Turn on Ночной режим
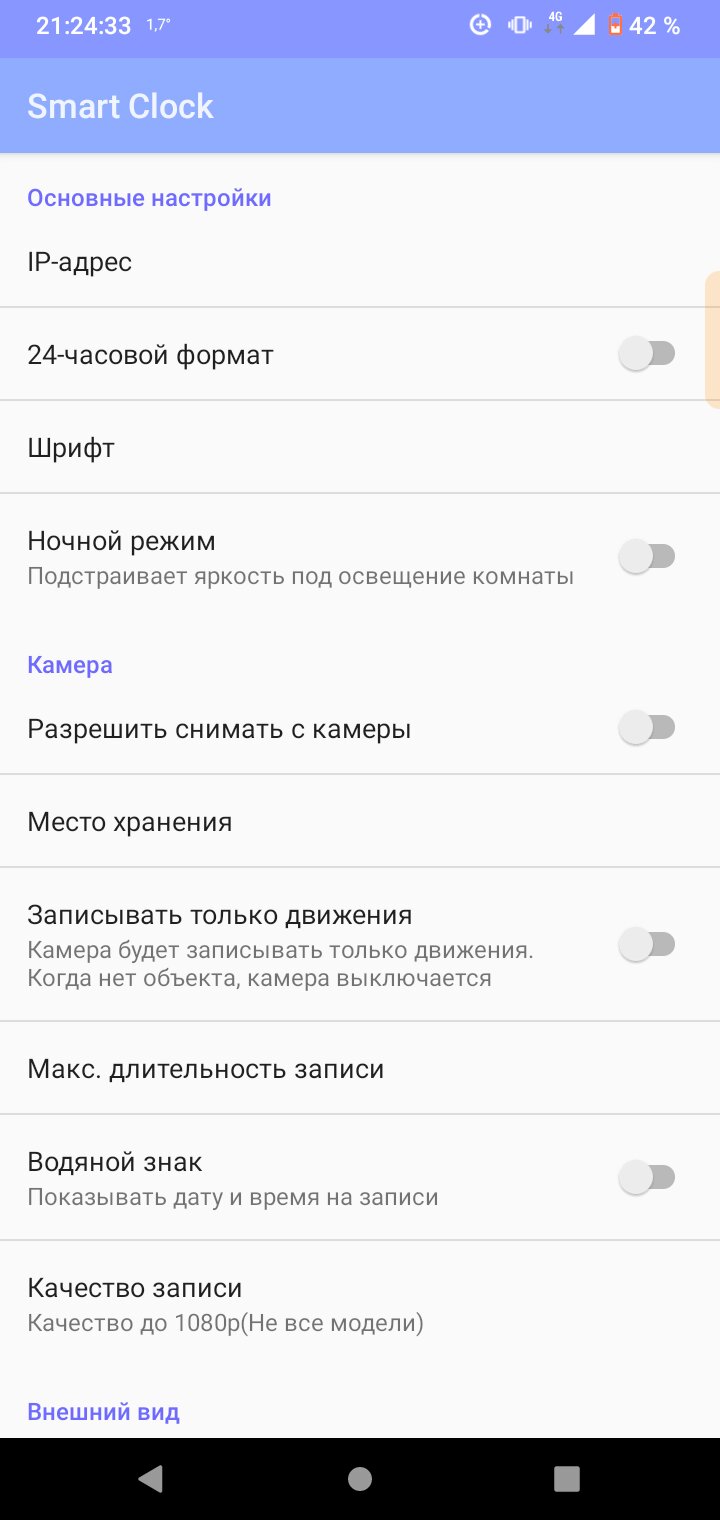Viewport: 720px width, 1520px height. click(x=647, y=557)
